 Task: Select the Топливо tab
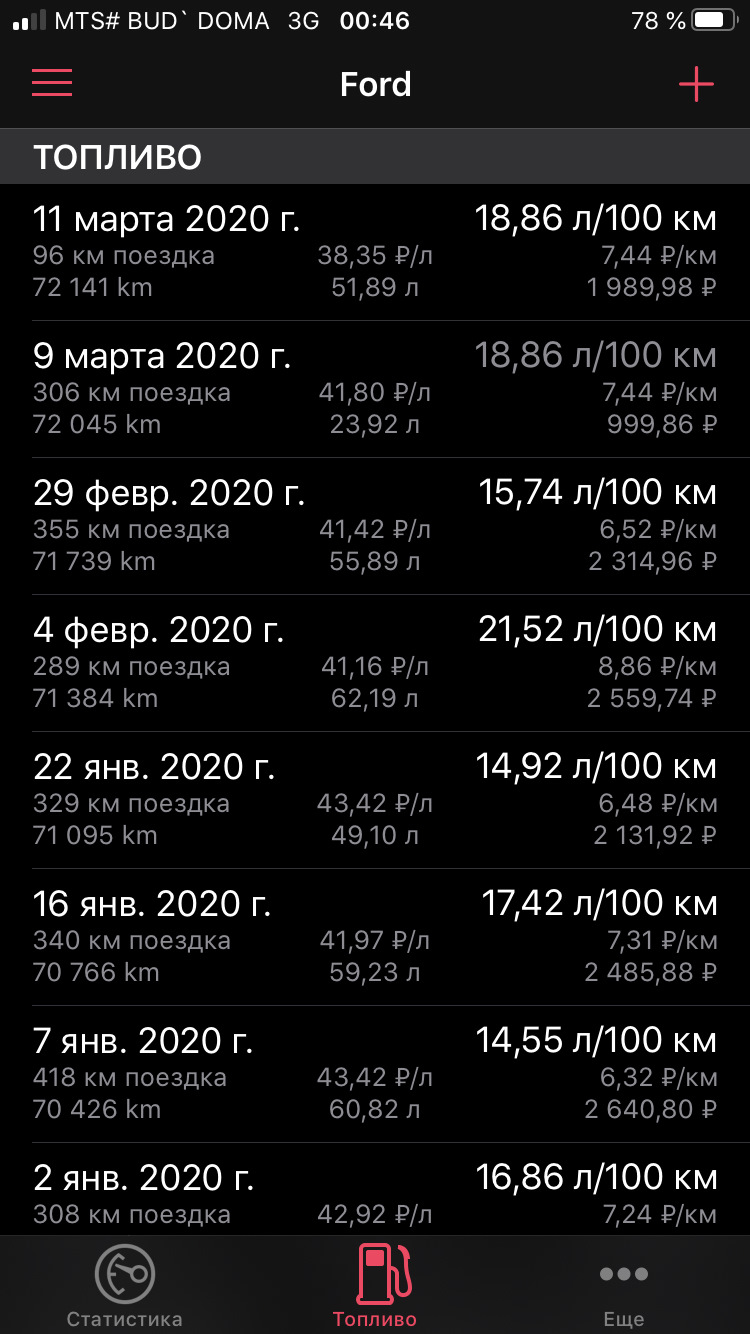[375, 1286]
